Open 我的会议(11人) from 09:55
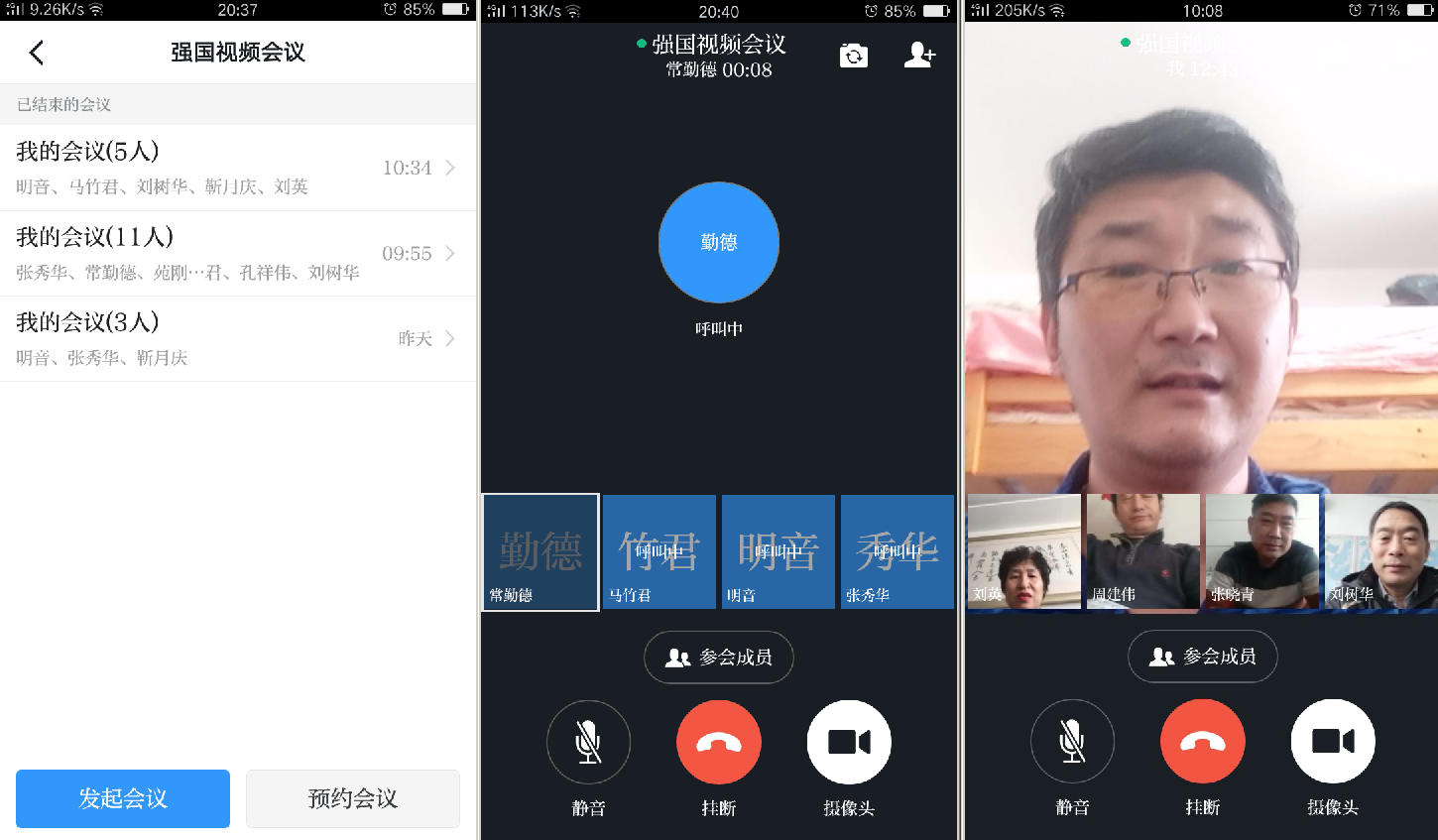The width and height of the screenshot is (1438, 840). pyautogui.click(x=237, y=253)
